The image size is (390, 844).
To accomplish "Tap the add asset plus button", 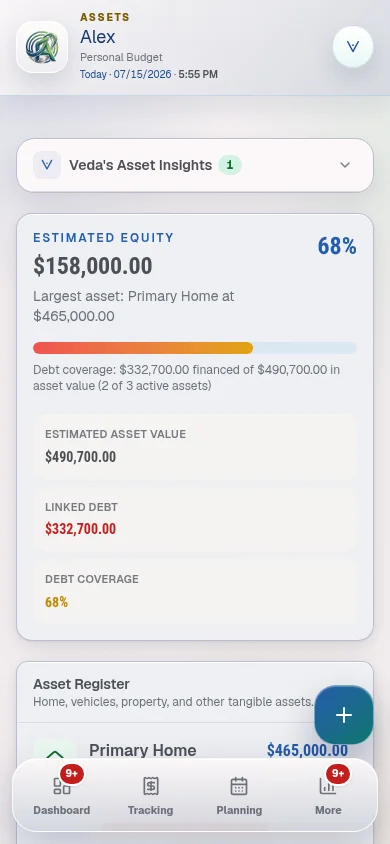I will point(344,715).
